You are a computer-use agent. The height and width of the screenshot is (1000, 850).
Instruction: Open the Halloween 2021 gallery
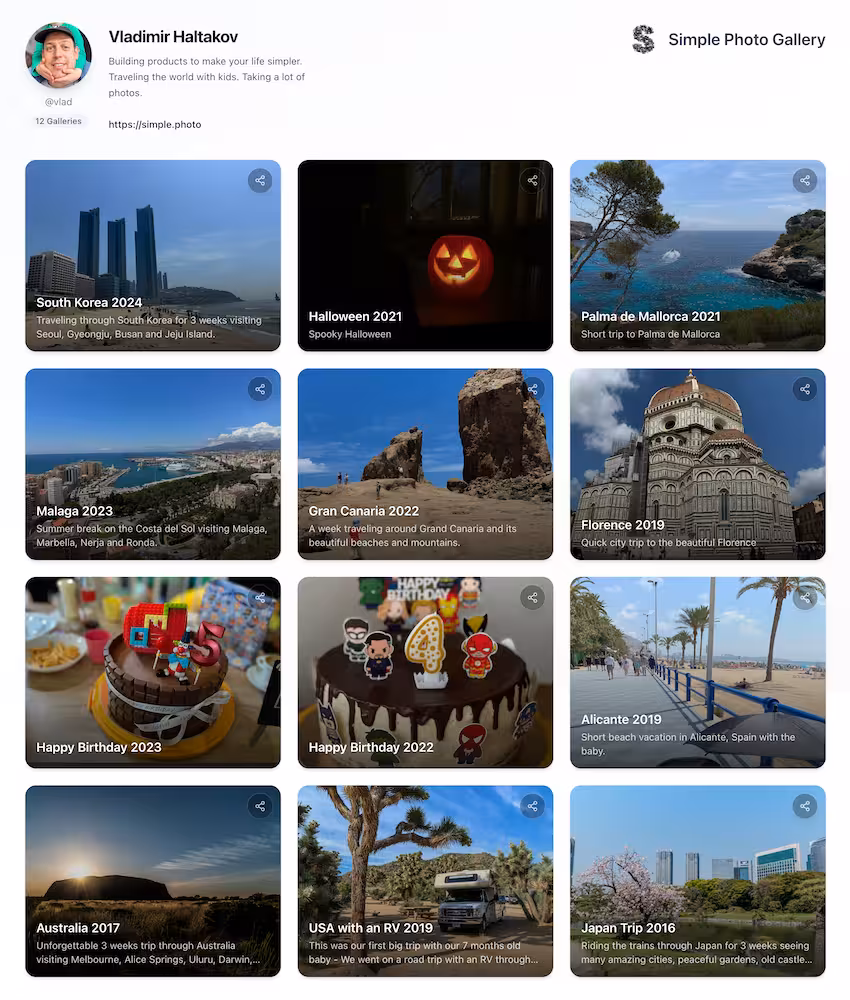click(x=425, y=255)
